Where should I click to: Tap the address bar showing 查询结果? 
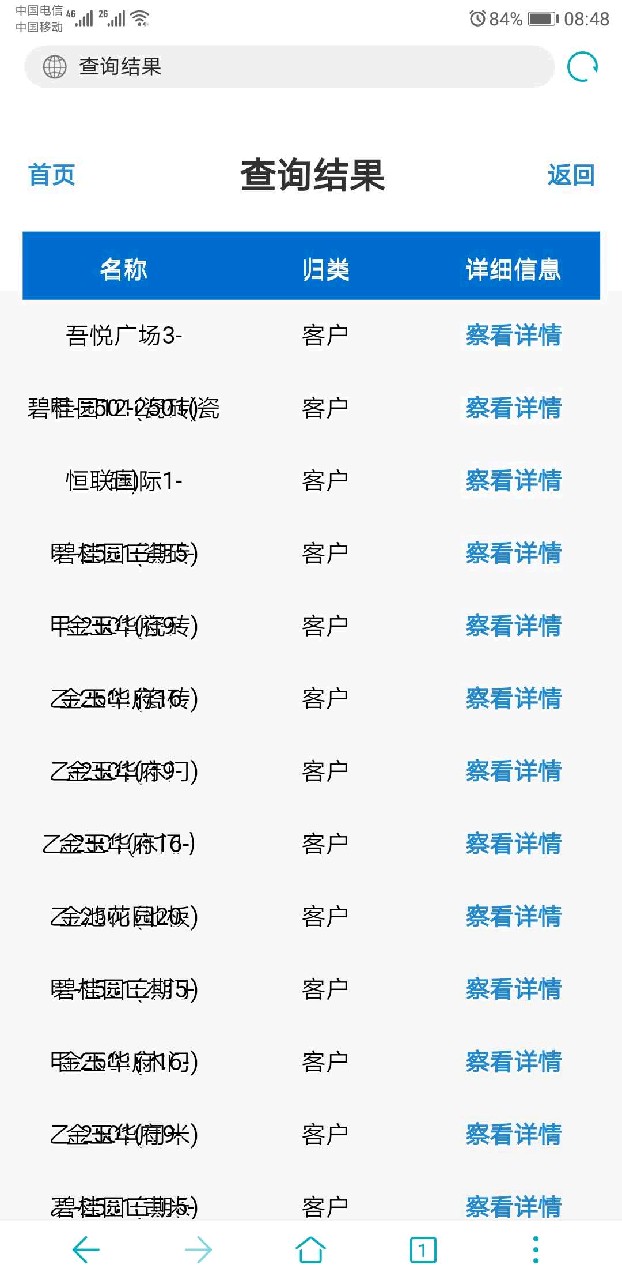[290, 67]
